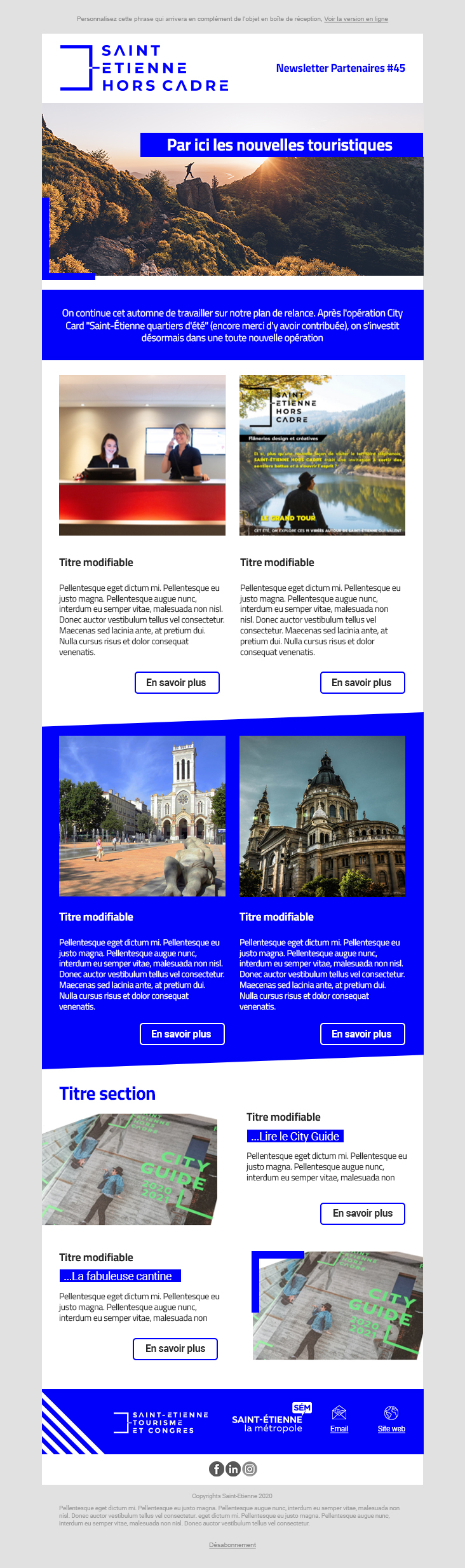Tap 'En savoir plus' in the La fabuleuse cantine section
This screenshot has width=465, height=1568.
(175, 1348)
